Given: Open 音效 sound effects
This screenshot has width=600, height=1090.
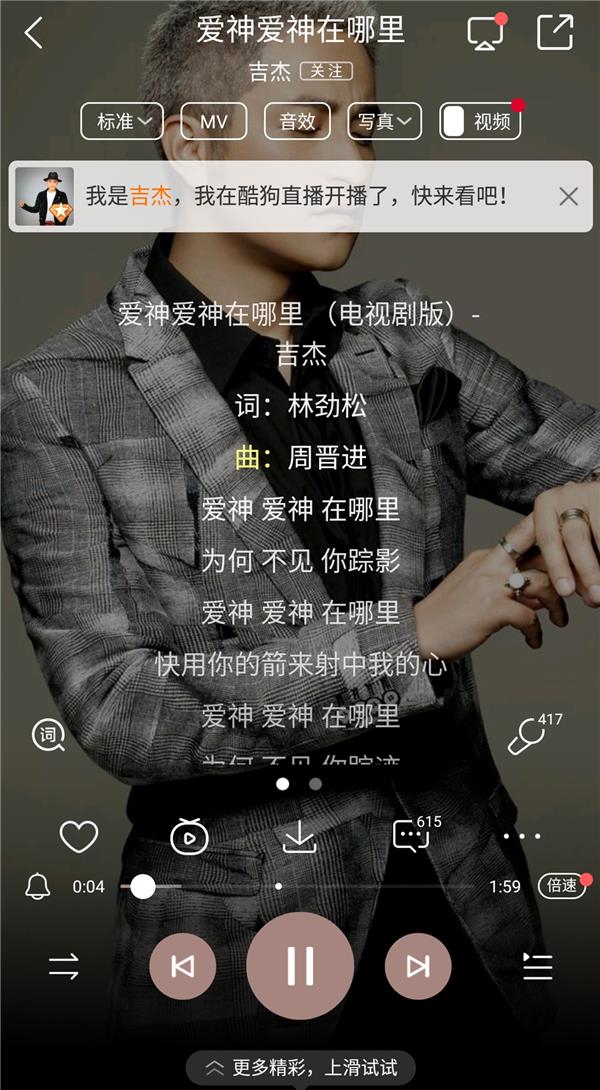Looking at the screenshot, I should point(297,122).
